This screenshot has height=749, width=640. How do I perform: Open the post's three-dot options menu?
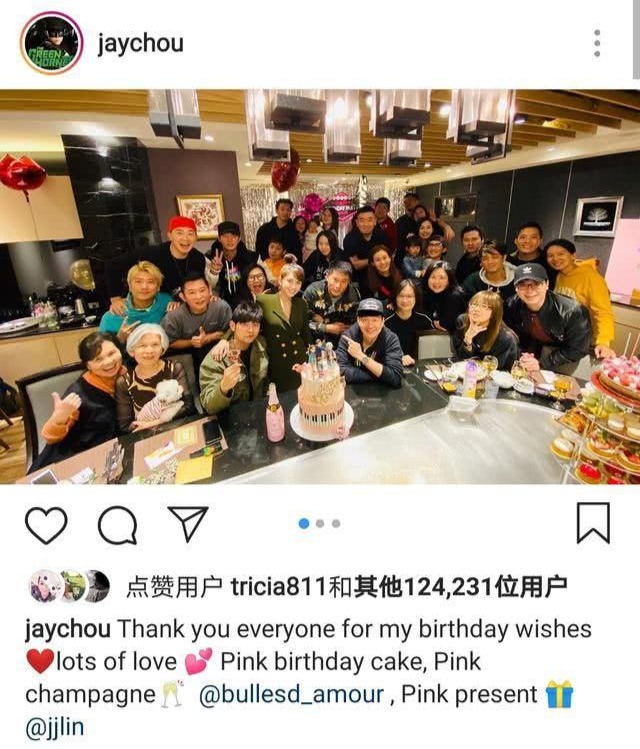[597, 43]
